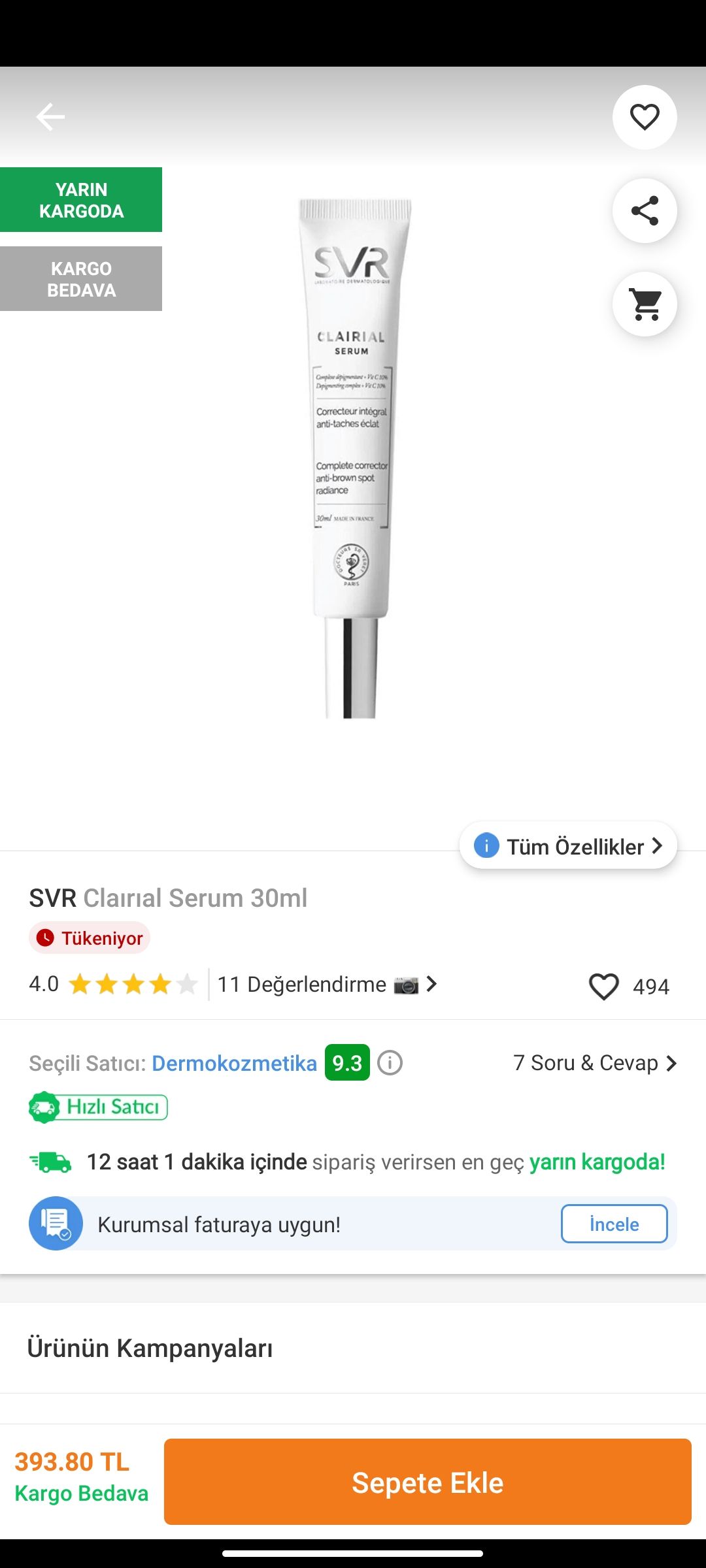Tap İncele for corporate invoice
The height and width of the screenshot is (1568, 706).
point(614,1224)
